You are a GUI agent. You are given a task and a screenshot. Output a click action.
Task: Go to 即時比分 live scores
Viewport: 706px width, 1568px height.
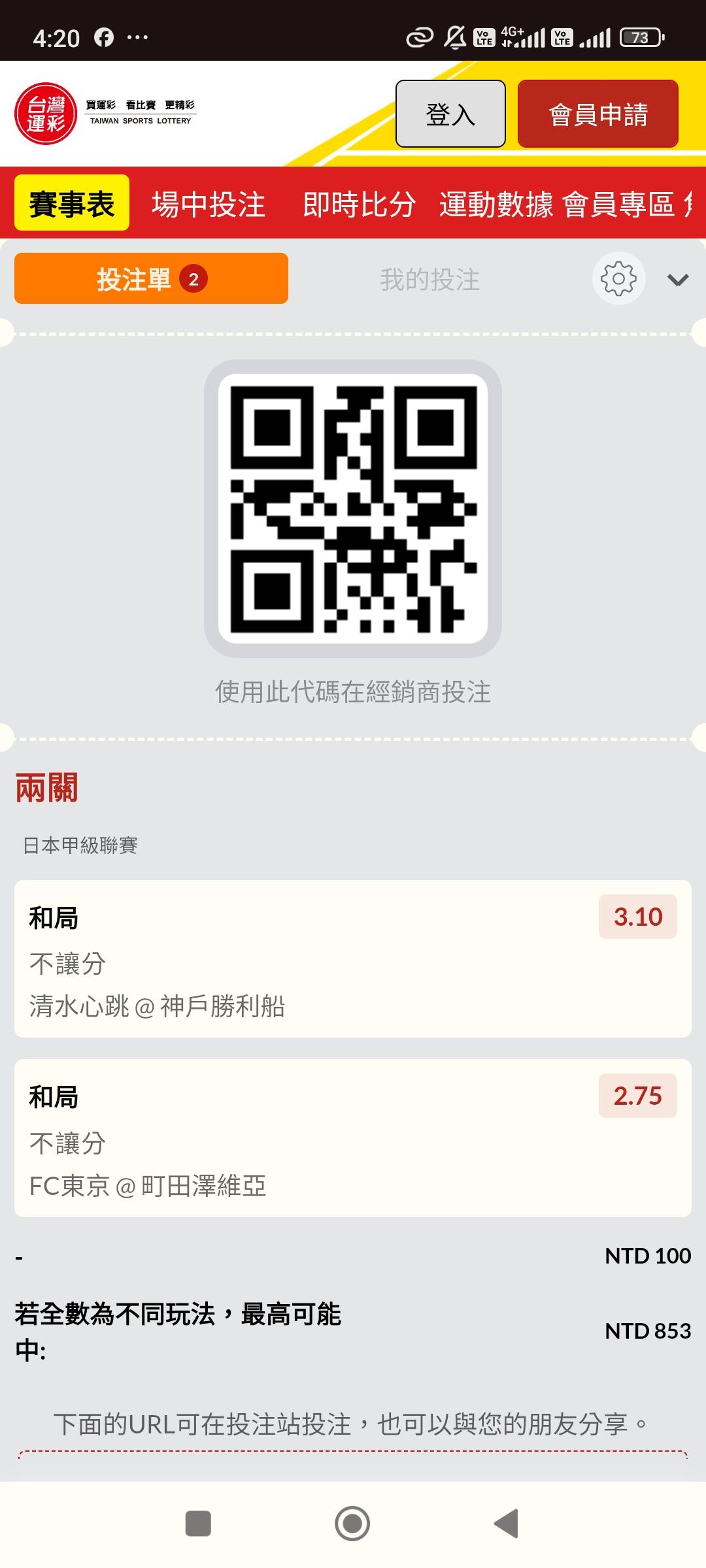point(359,204)
